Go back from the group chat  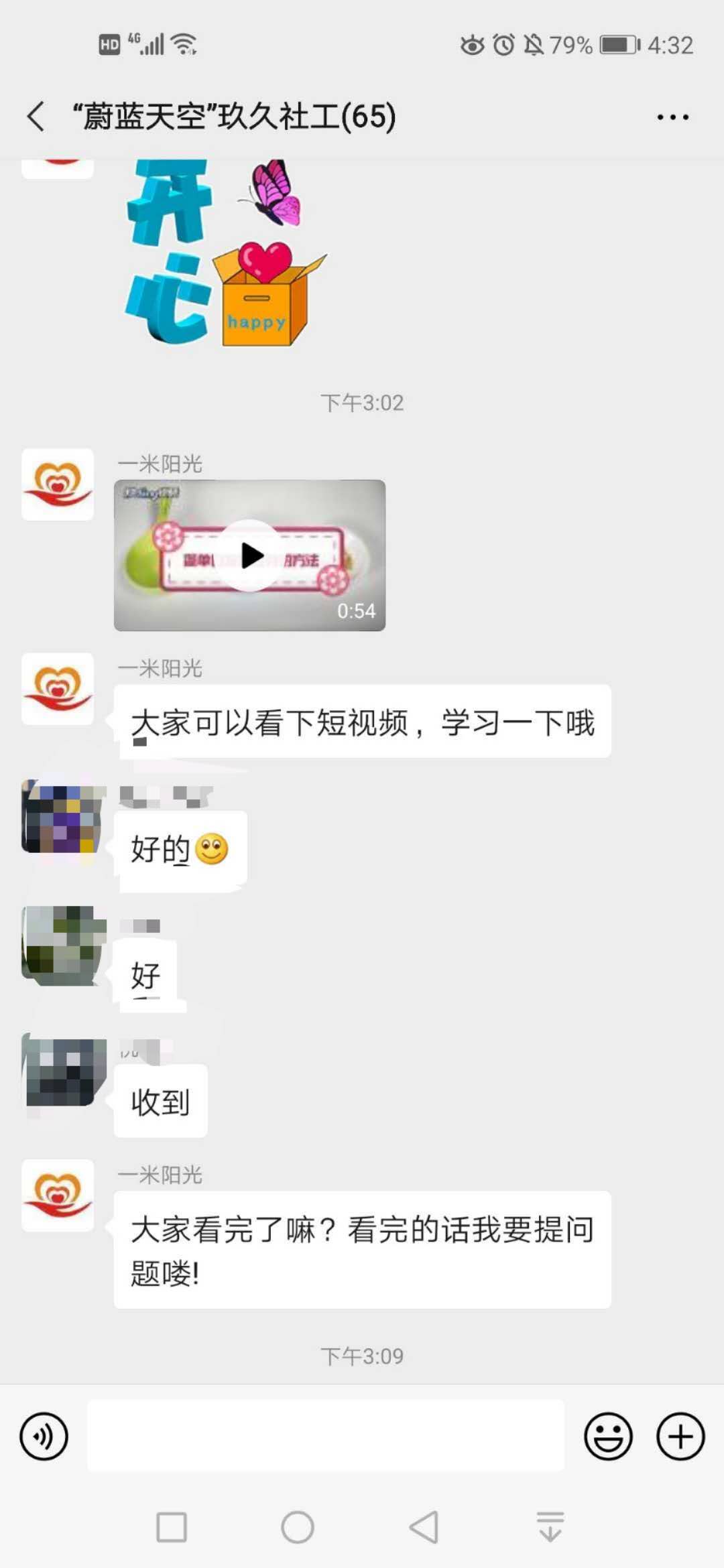point(36,117)
